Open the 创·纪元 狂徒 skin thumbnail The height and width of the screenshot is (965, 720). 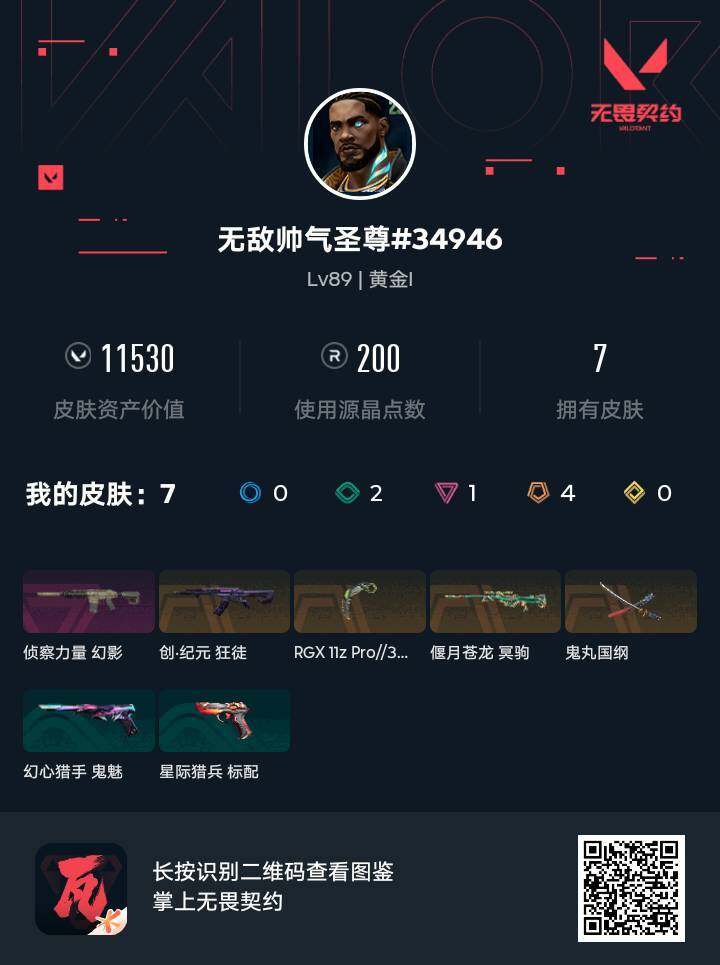pos(224,601)
